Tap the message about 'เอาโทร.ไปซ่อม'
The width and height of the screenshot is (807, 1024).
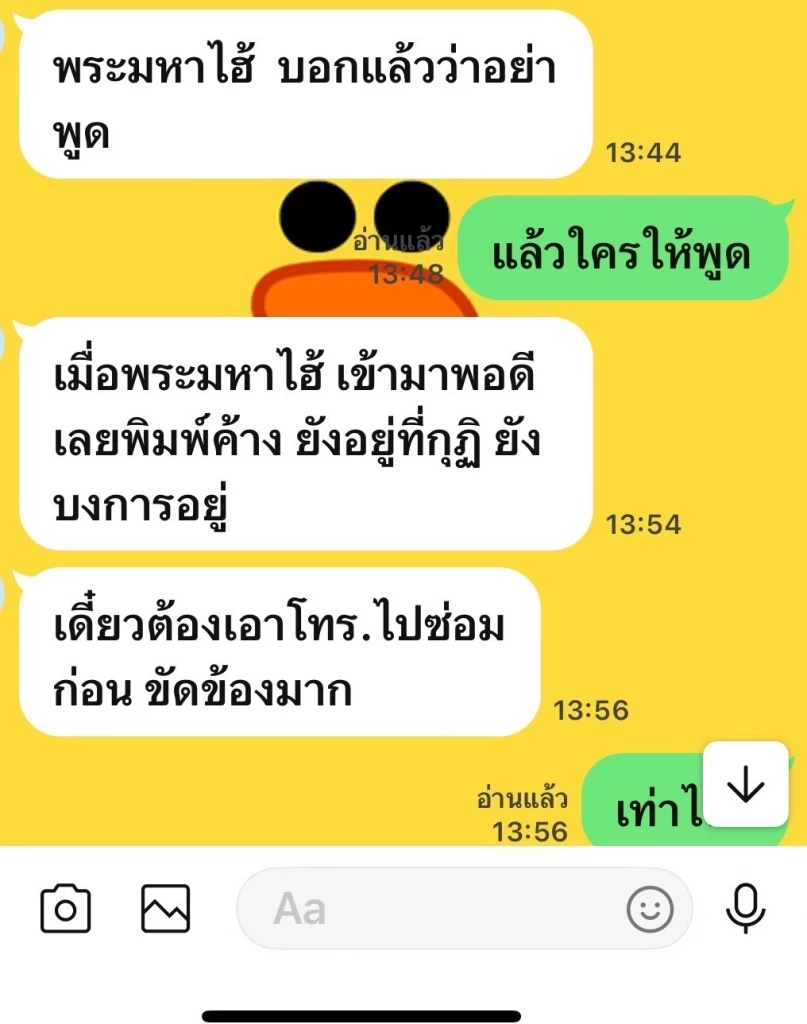point(280,650)
